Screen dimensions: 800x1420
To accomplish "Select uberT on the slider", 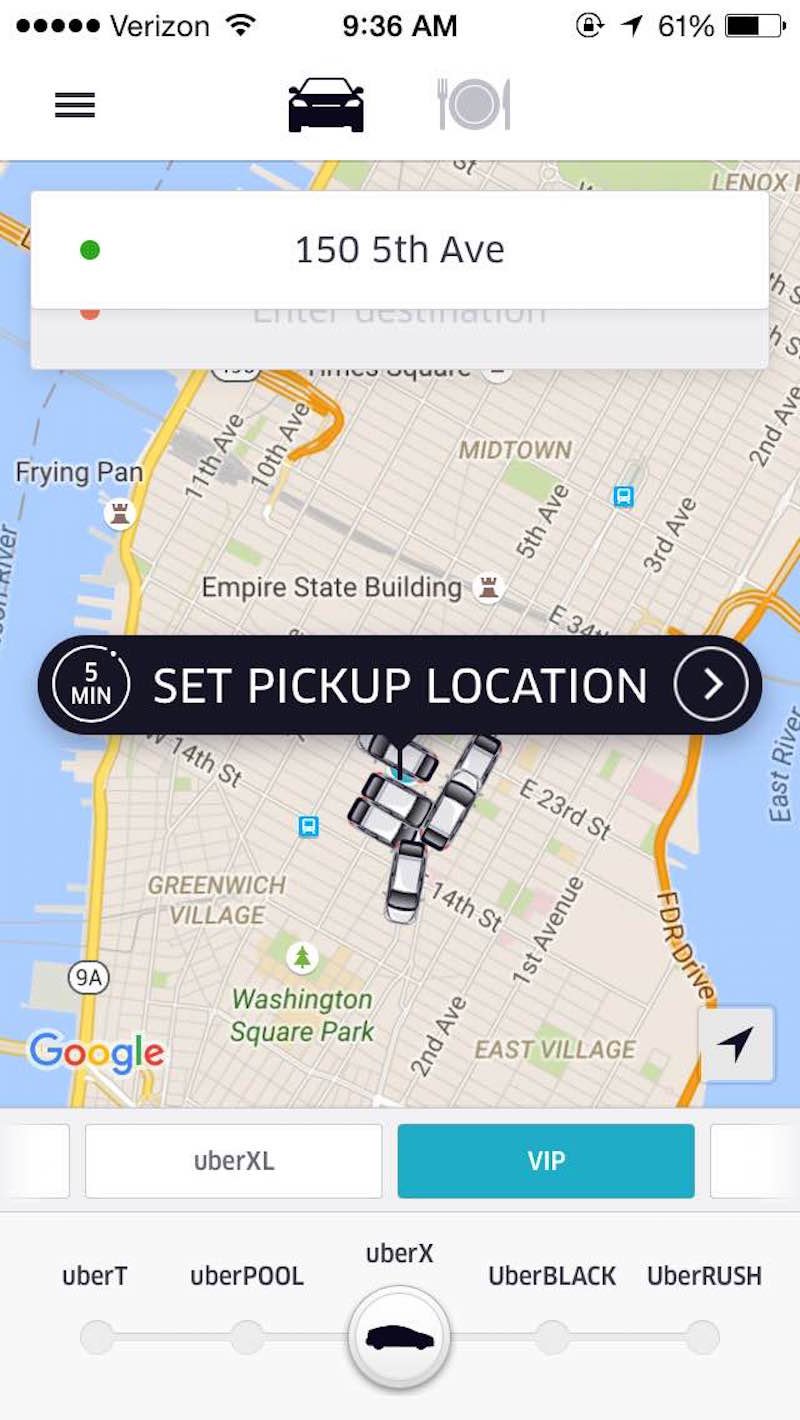I will click(x=97, y=1337).
